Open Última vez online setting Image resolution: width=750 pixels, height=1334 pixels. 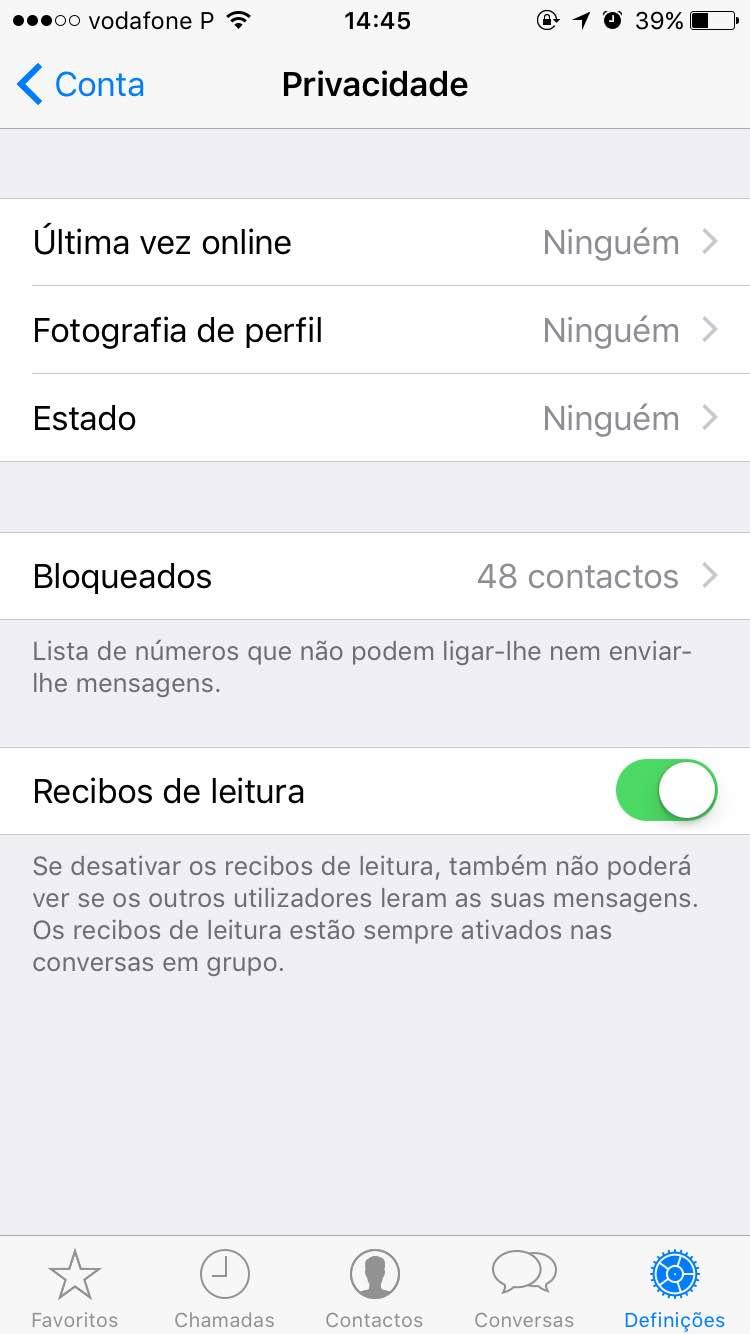(x=375, y=243)
